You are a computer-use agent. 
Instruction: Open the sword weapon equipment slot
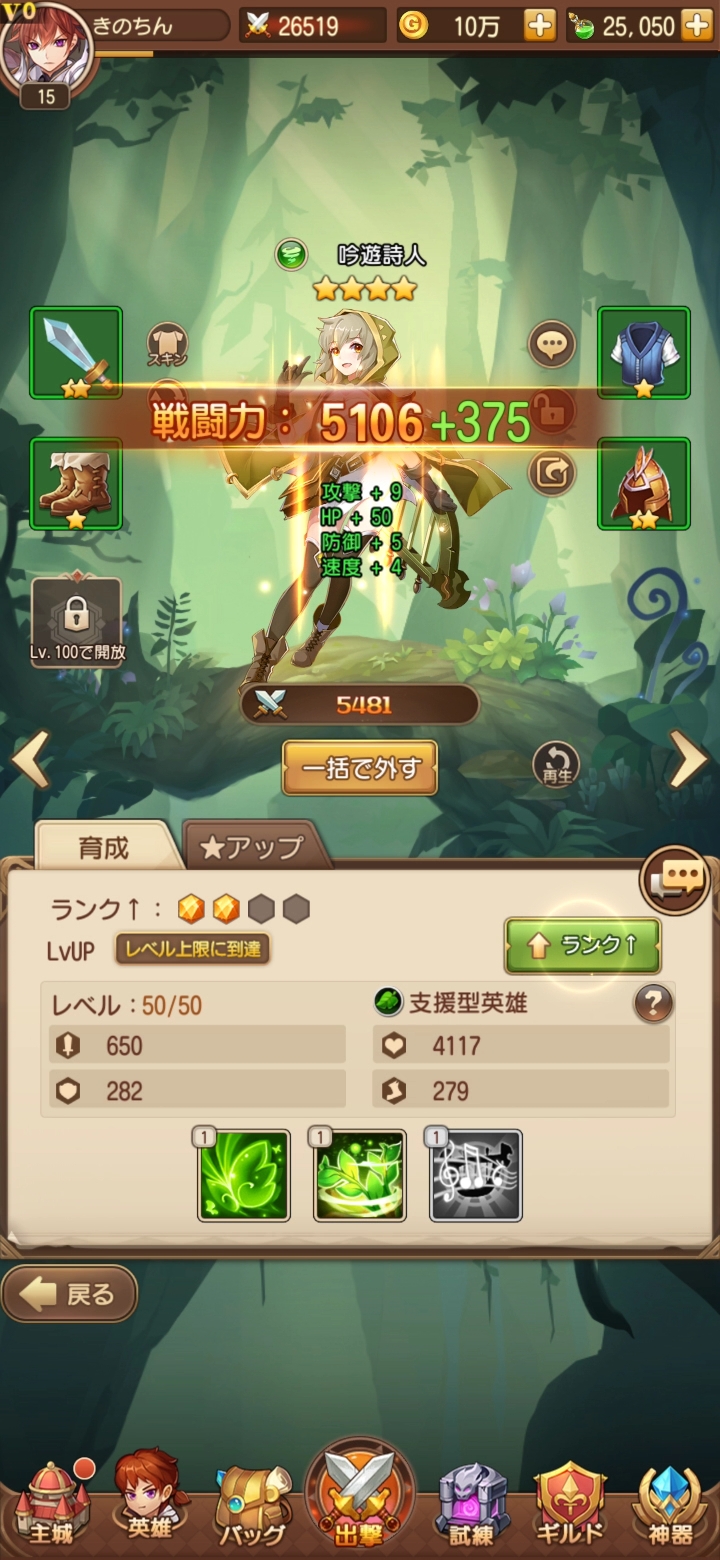(x=76, y=353)
